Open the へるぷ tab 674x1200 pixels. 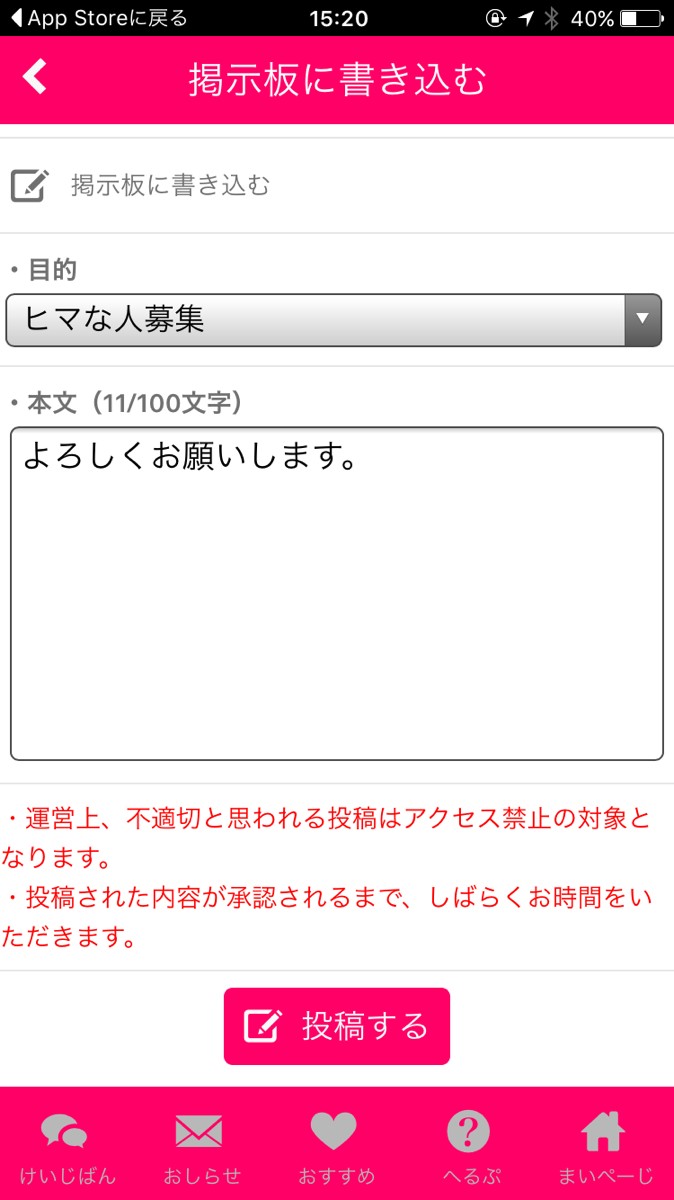click(x=469, y=1146)
